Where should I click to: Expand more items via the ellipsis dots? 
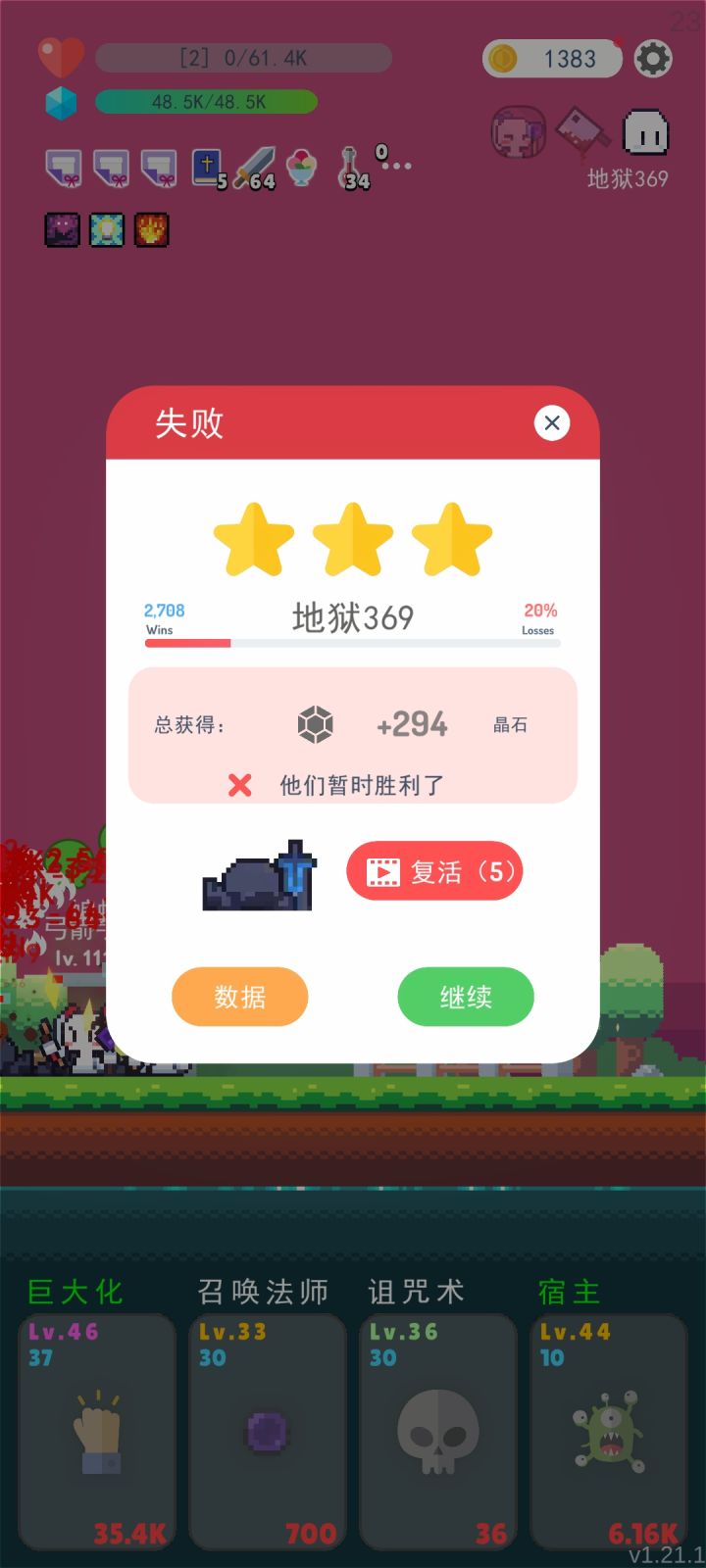tap(397, 165)
